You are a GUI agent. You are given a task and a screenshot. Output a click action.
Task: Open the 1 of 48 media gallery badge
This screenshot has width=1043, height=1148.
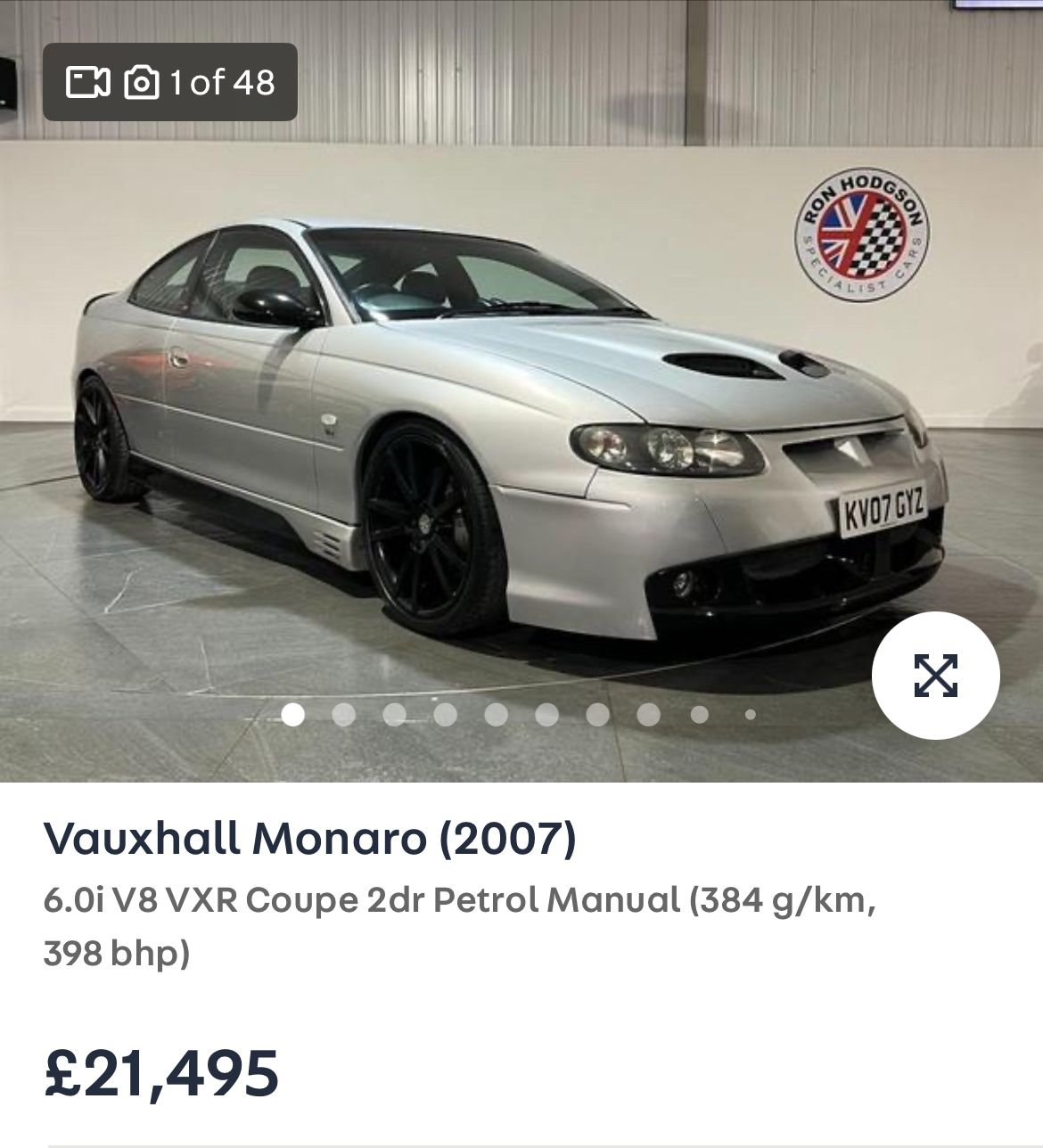click(170, 82)
